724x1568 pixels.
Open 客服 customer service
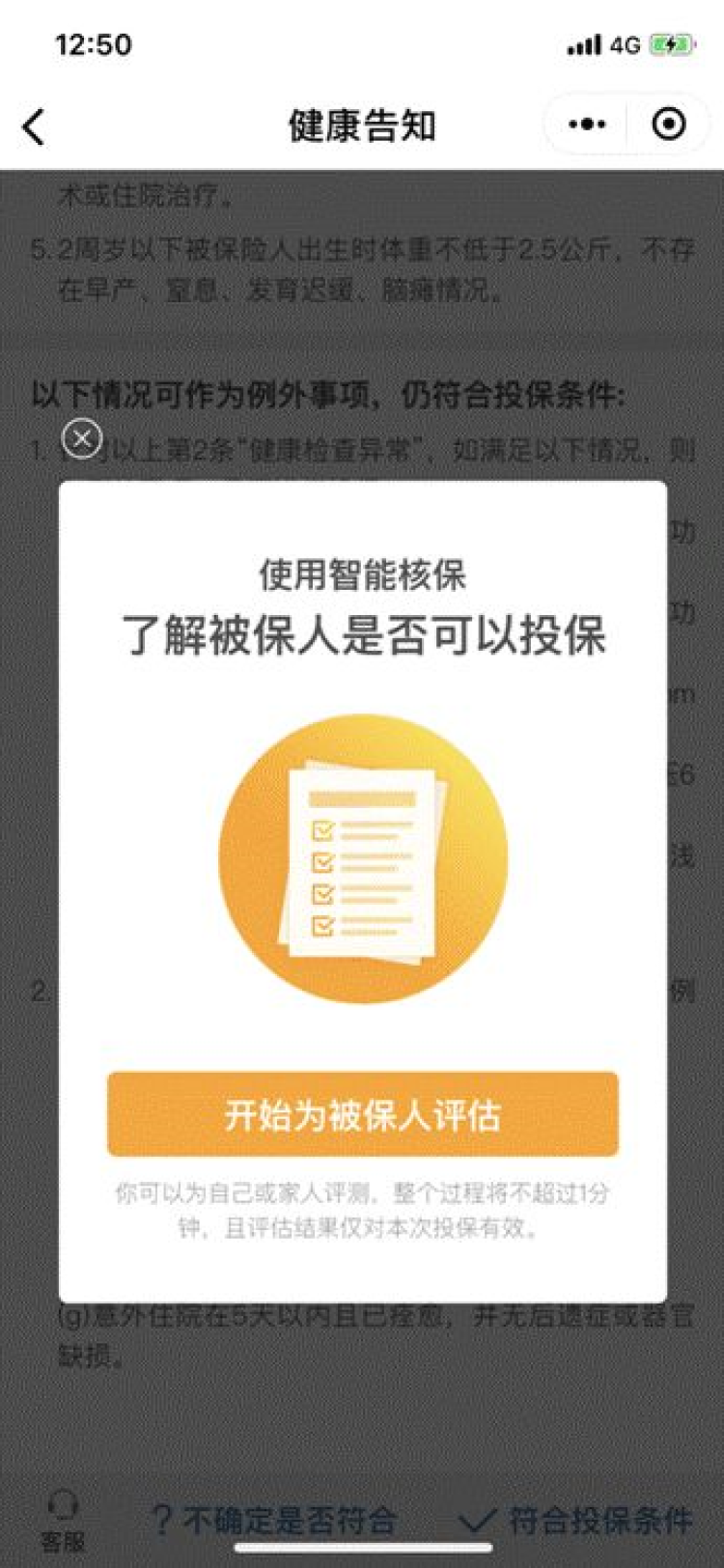pos(63,1520)
